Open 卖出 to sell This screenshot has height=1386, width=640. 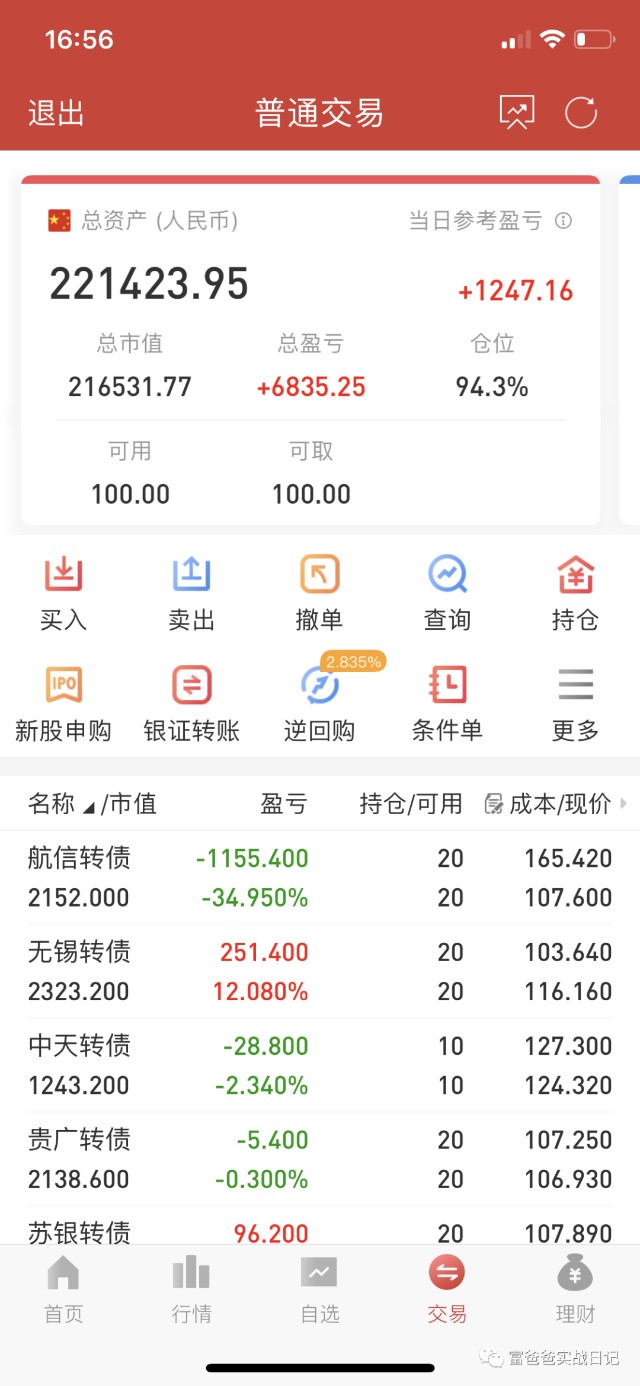click(191, 594)
